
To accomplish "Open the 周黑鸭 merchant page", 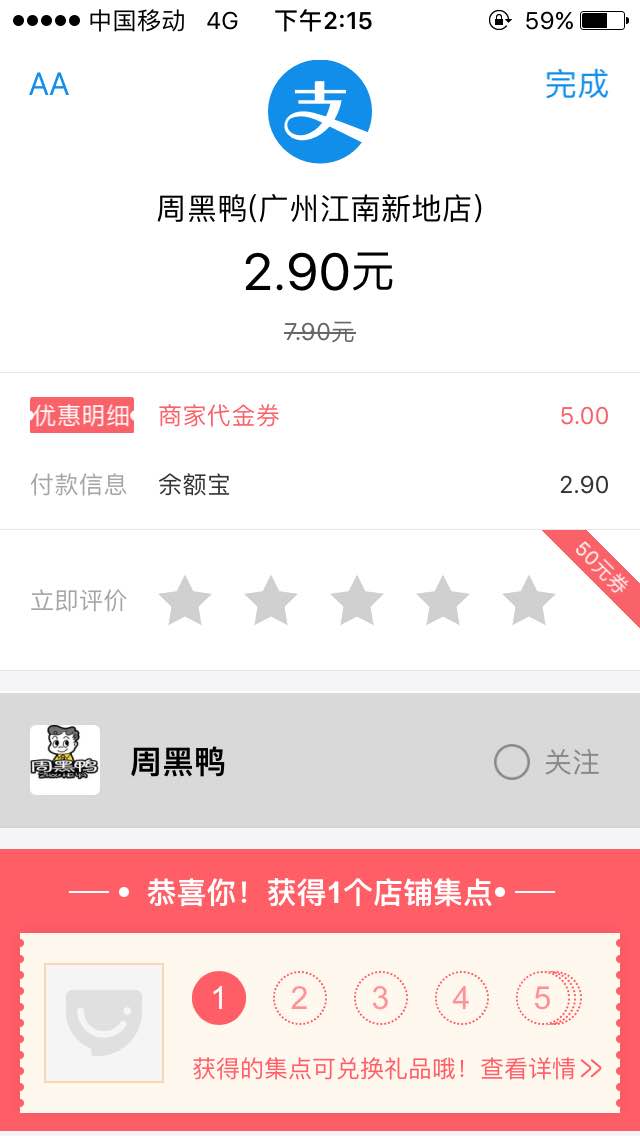I will (177, 763).
